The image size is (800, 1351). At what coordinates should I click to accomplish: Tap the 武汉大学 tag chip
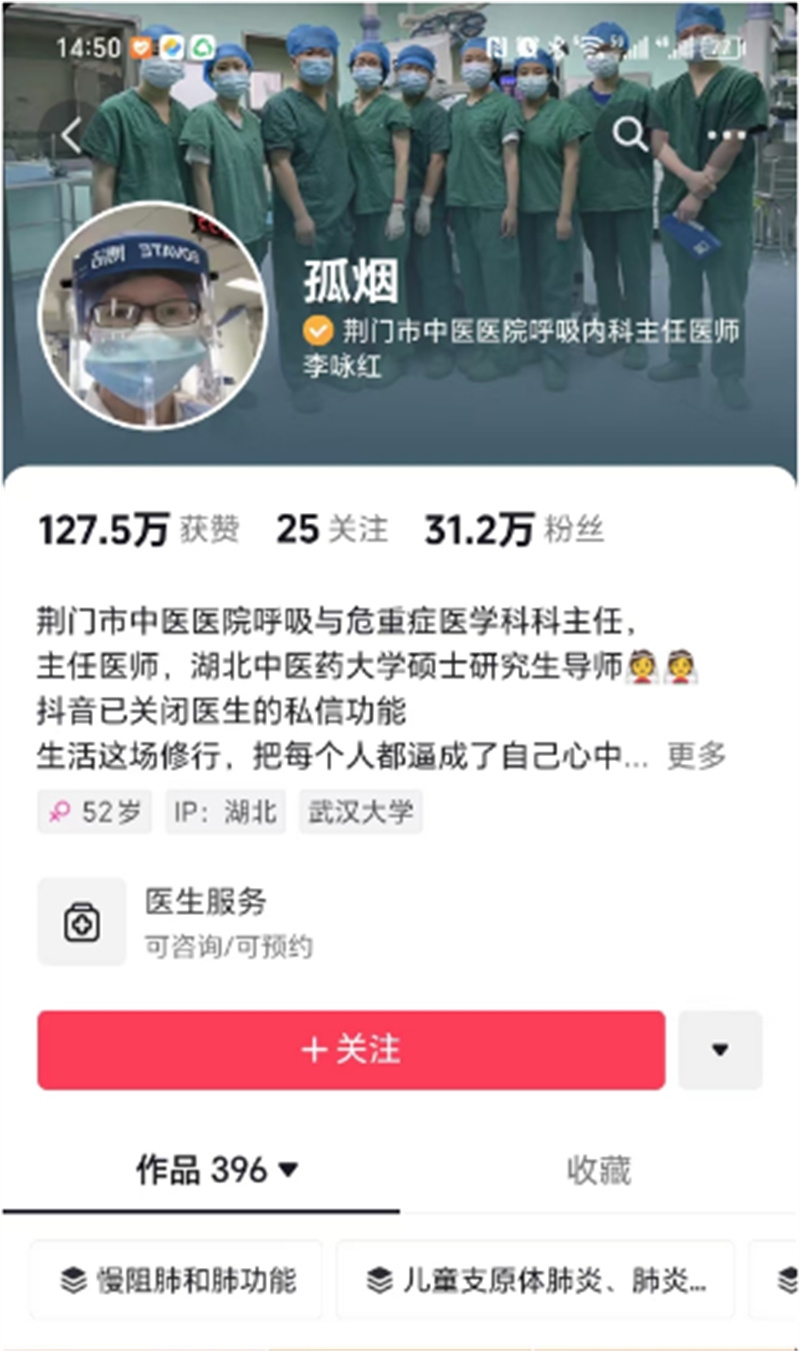(360, 812)
